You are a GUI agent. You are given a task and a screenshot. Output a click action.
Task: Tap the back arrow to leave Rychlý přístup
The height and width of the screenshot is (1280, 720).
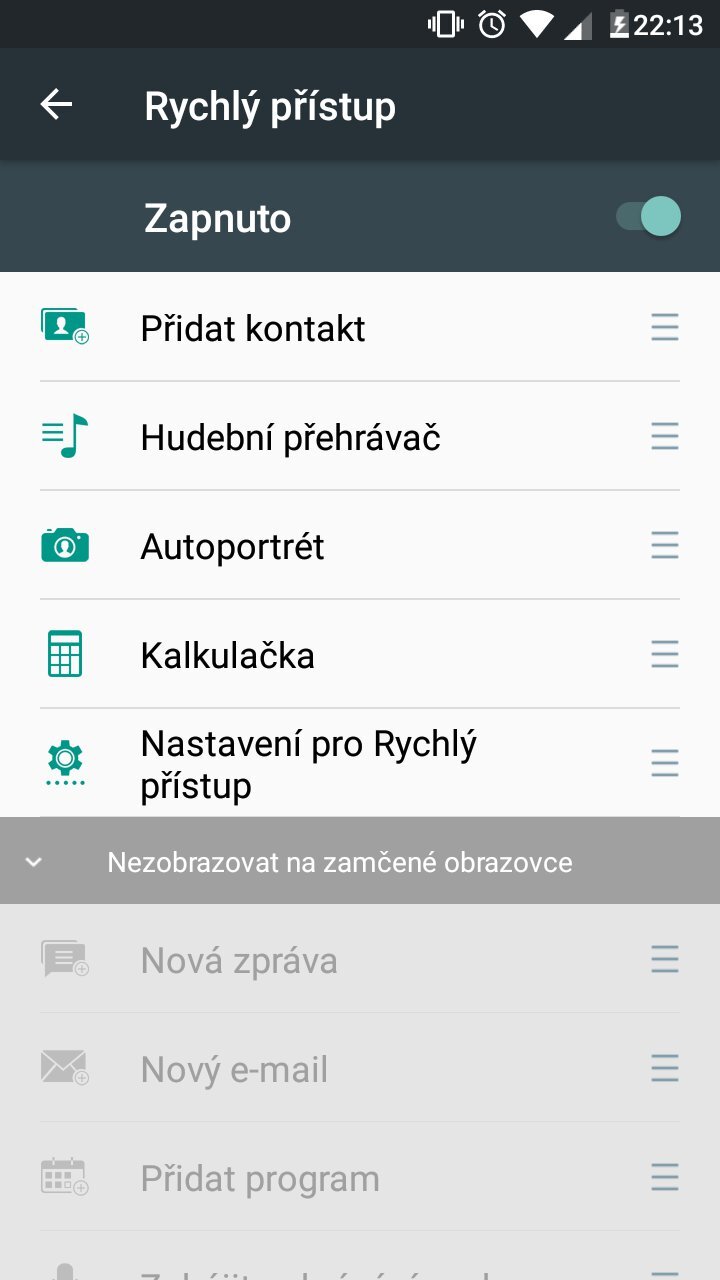56,104
